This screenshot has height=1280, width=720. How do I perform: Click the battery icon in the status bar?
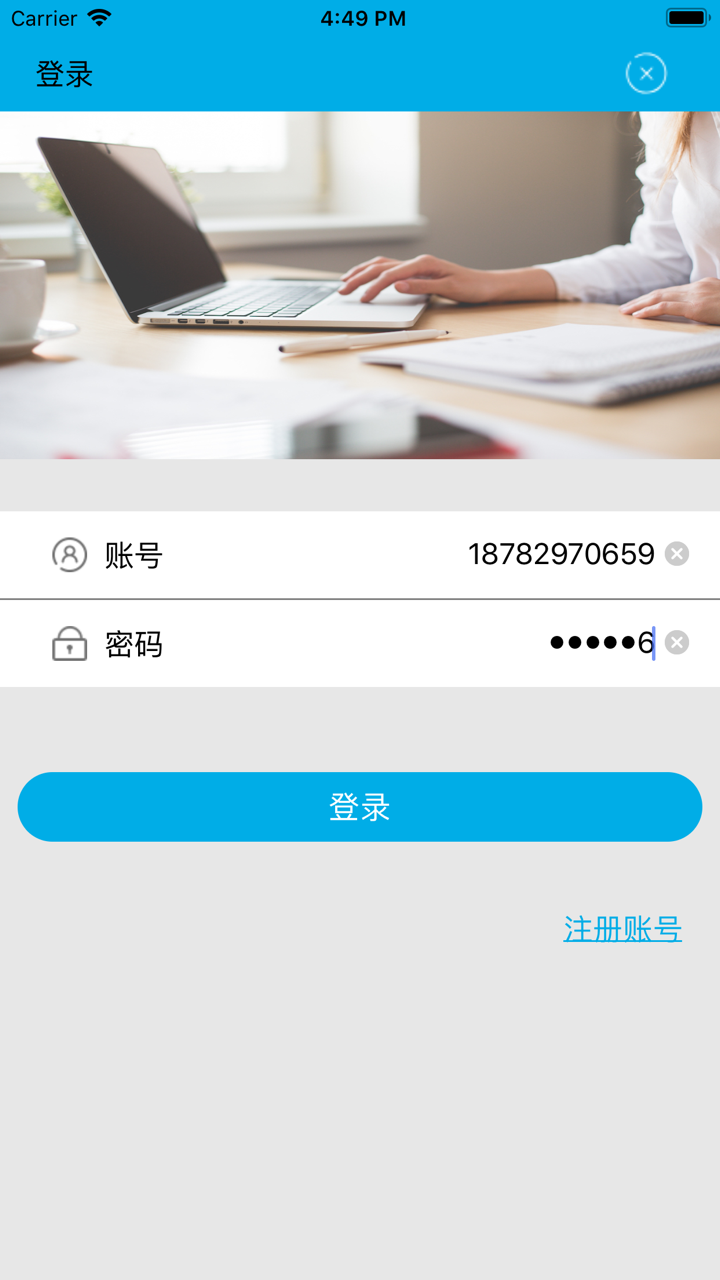pyautogui.click(x=684, y=16)
